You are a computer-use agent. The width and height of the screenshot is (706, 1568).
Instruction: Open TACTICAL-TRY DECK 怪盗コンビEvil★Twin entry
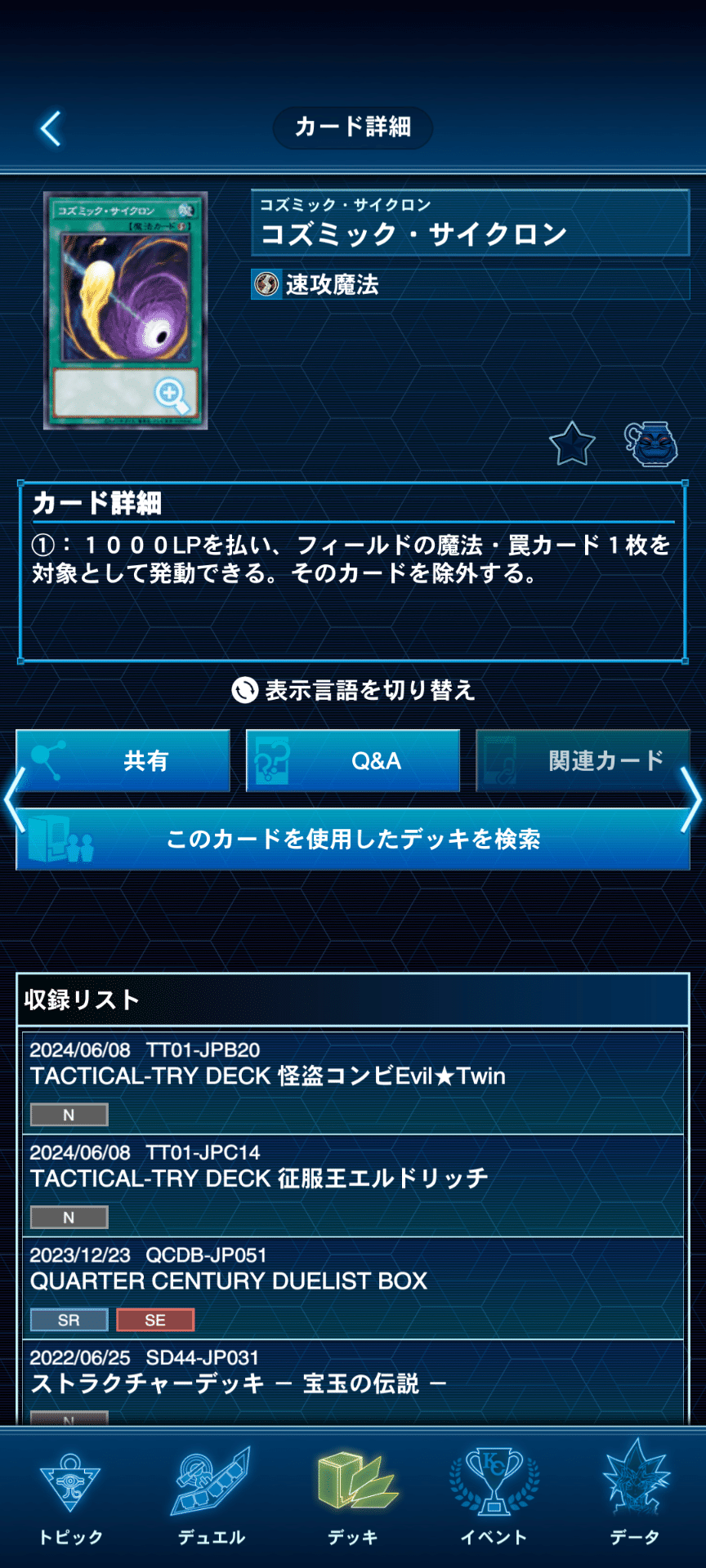(x=353, y=1076)
